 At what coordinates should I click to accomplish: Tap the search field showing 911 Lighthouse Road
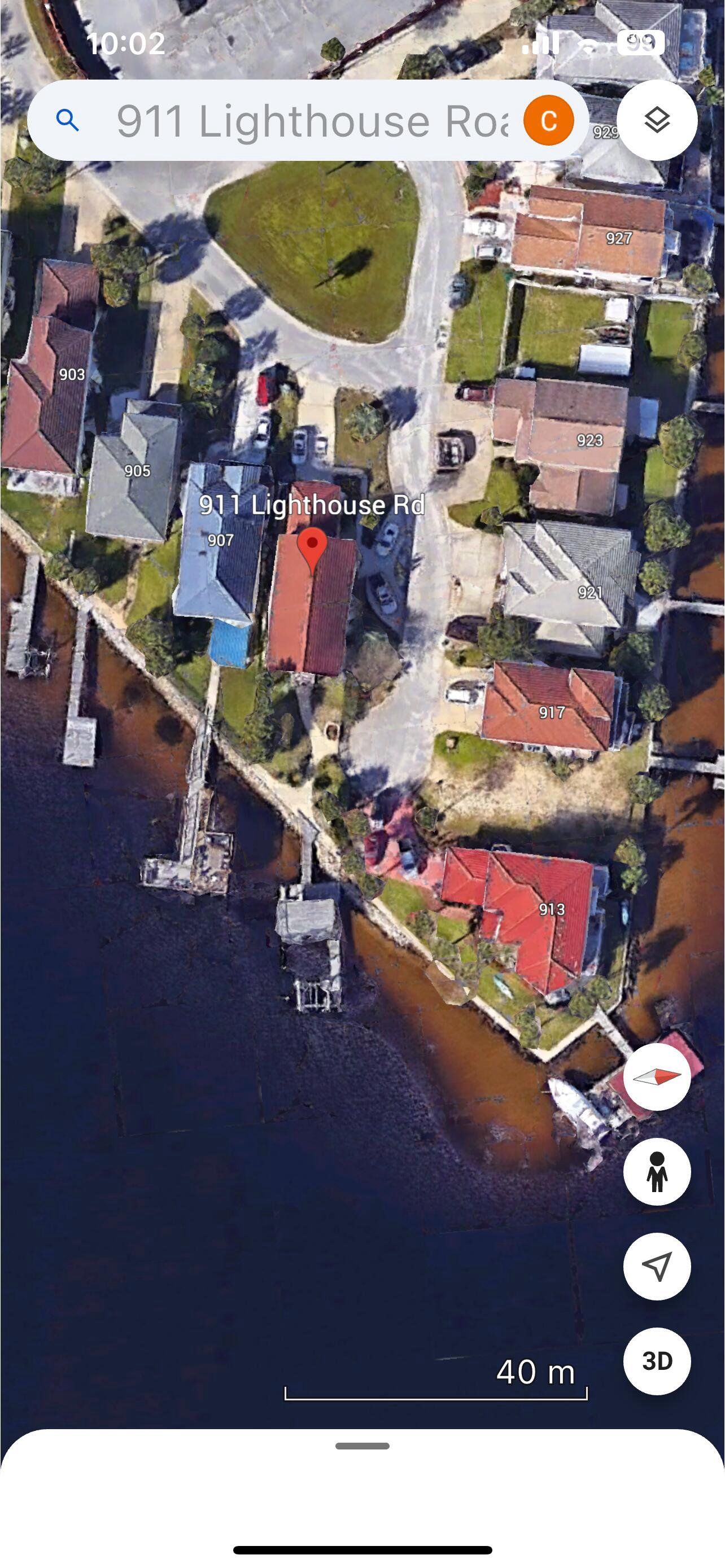coord(311,121)
